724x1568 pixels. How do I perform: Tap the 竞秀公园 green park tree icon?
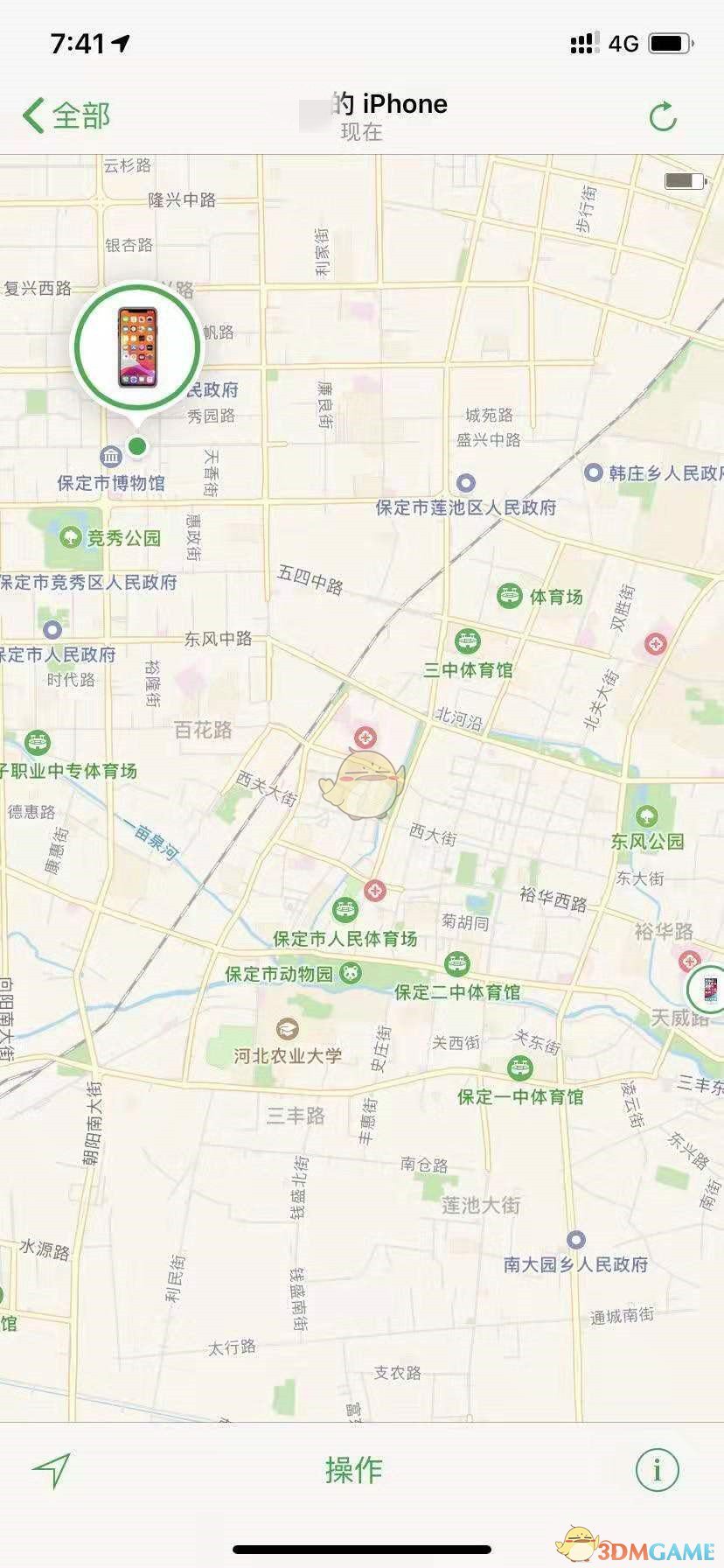coord(70,537)
